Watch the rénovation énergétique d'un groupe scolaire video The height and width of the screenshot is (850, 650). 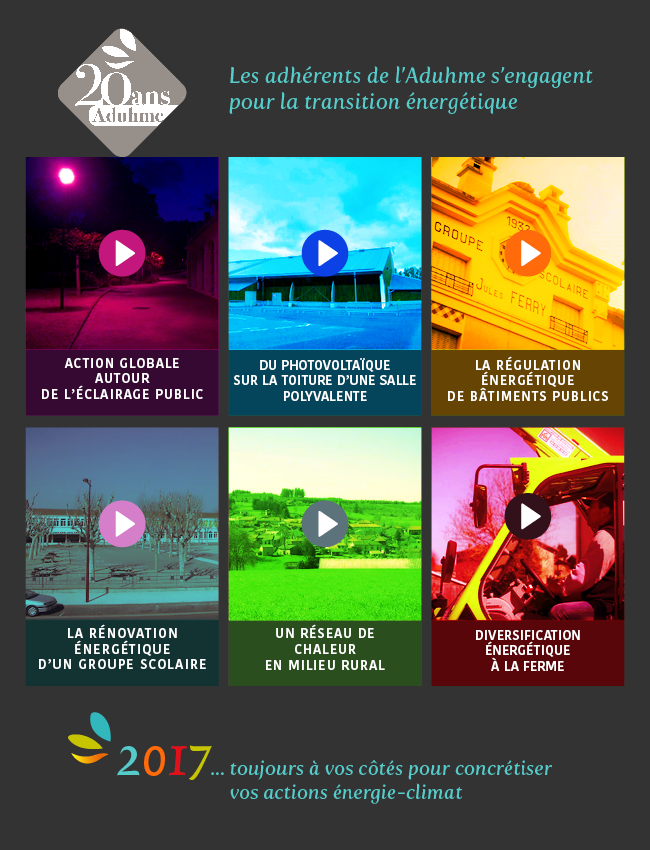point(122,524)
